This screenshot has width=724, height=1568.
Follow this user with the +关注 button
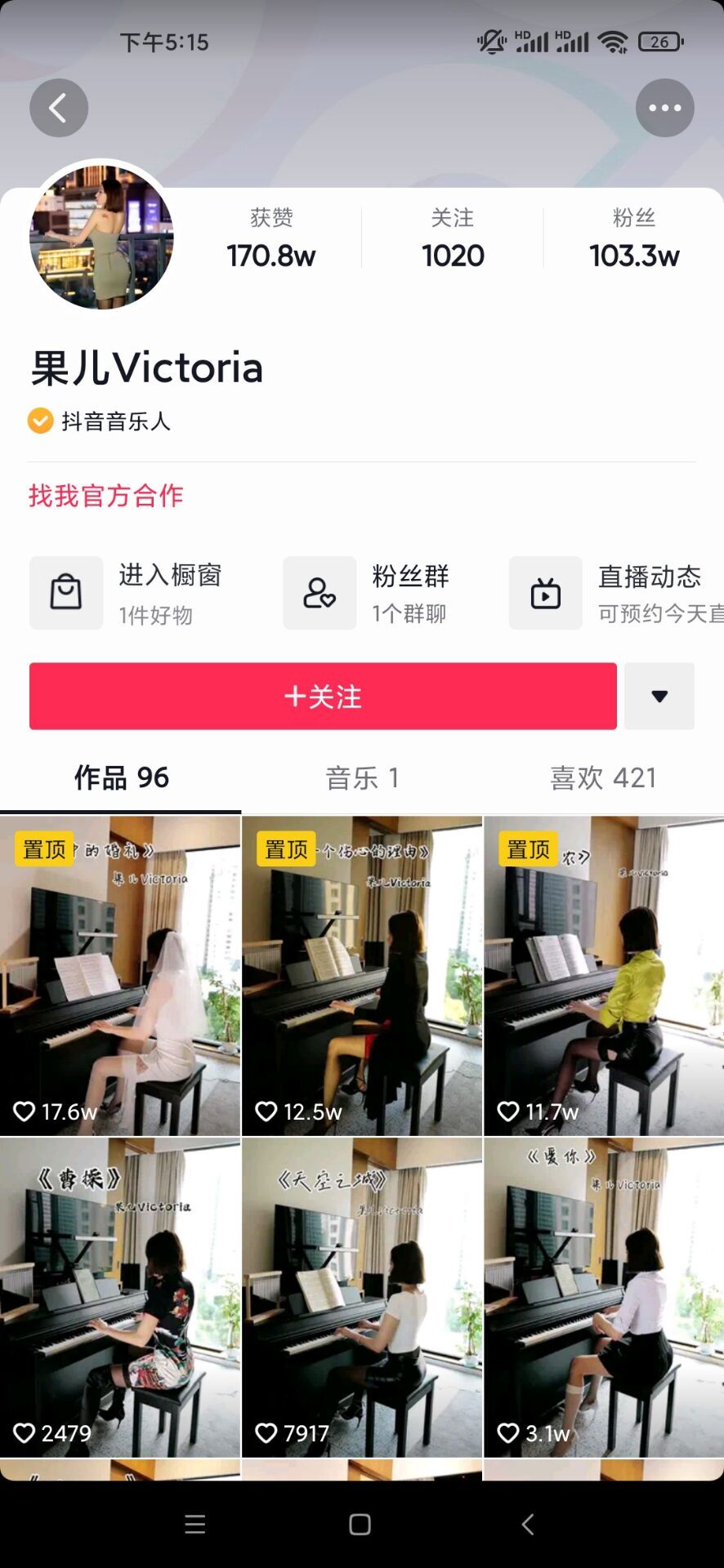point(323,696)
